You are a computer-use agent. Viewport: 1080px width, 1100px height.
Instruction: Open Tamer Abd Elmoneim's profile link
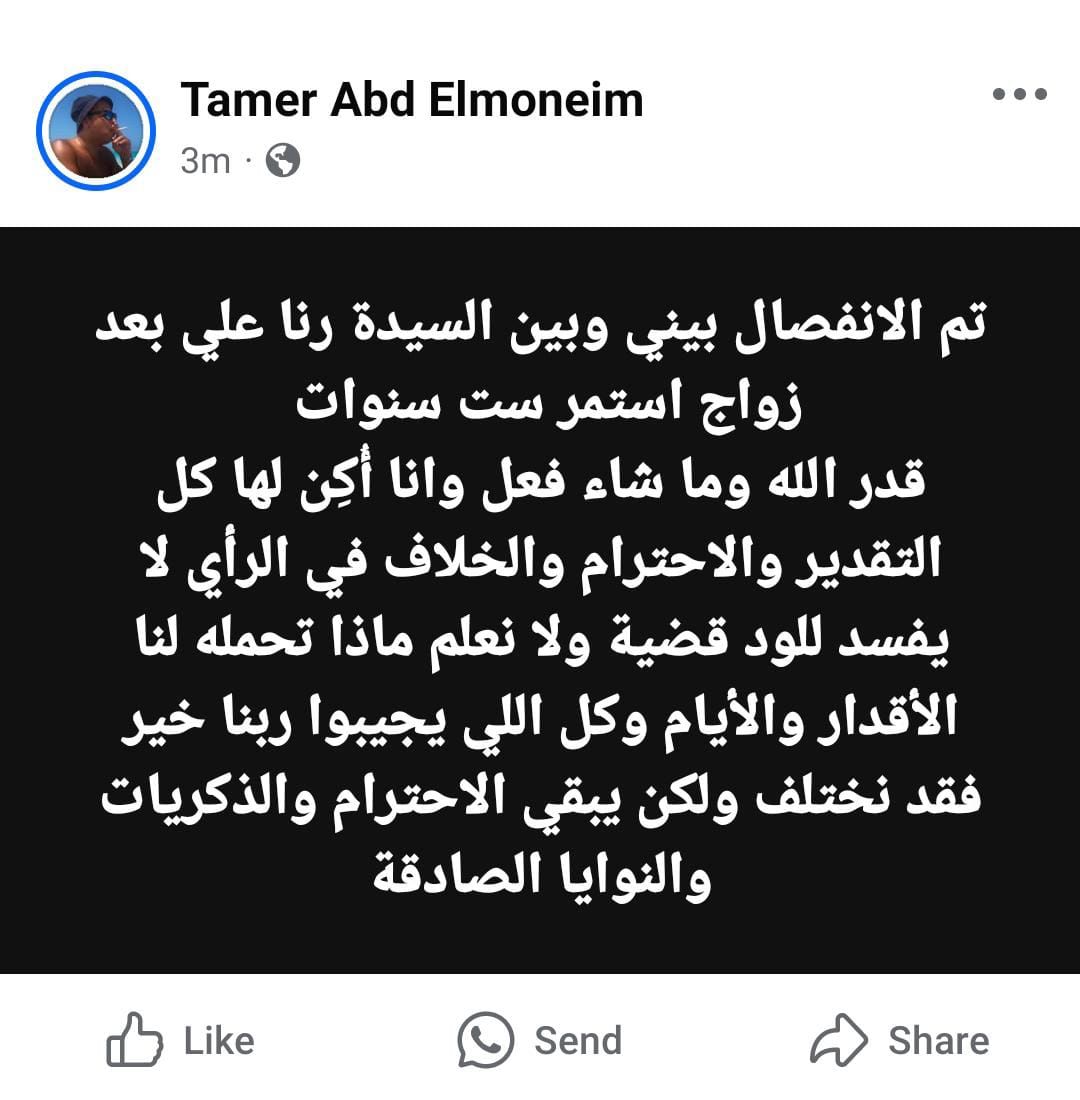411,100
